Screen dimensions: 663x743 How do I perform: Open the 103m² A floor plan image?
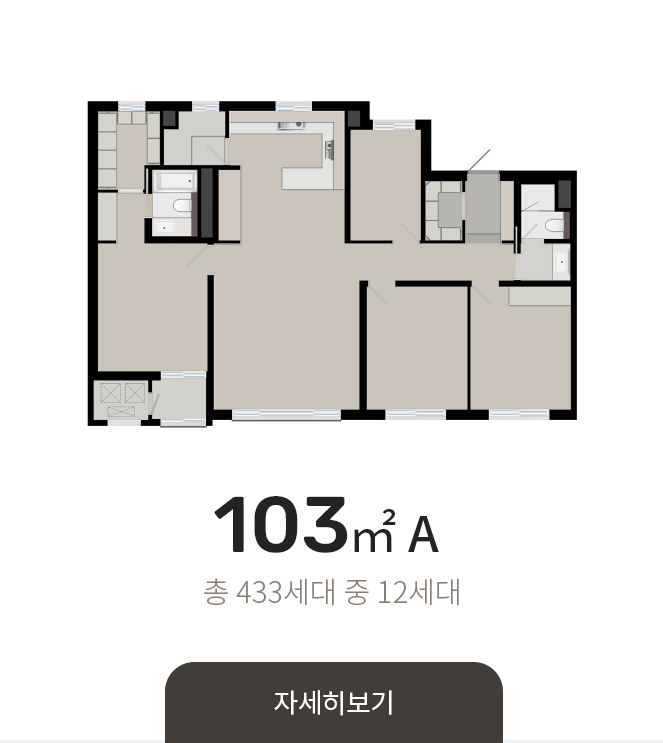coord(332,264)
